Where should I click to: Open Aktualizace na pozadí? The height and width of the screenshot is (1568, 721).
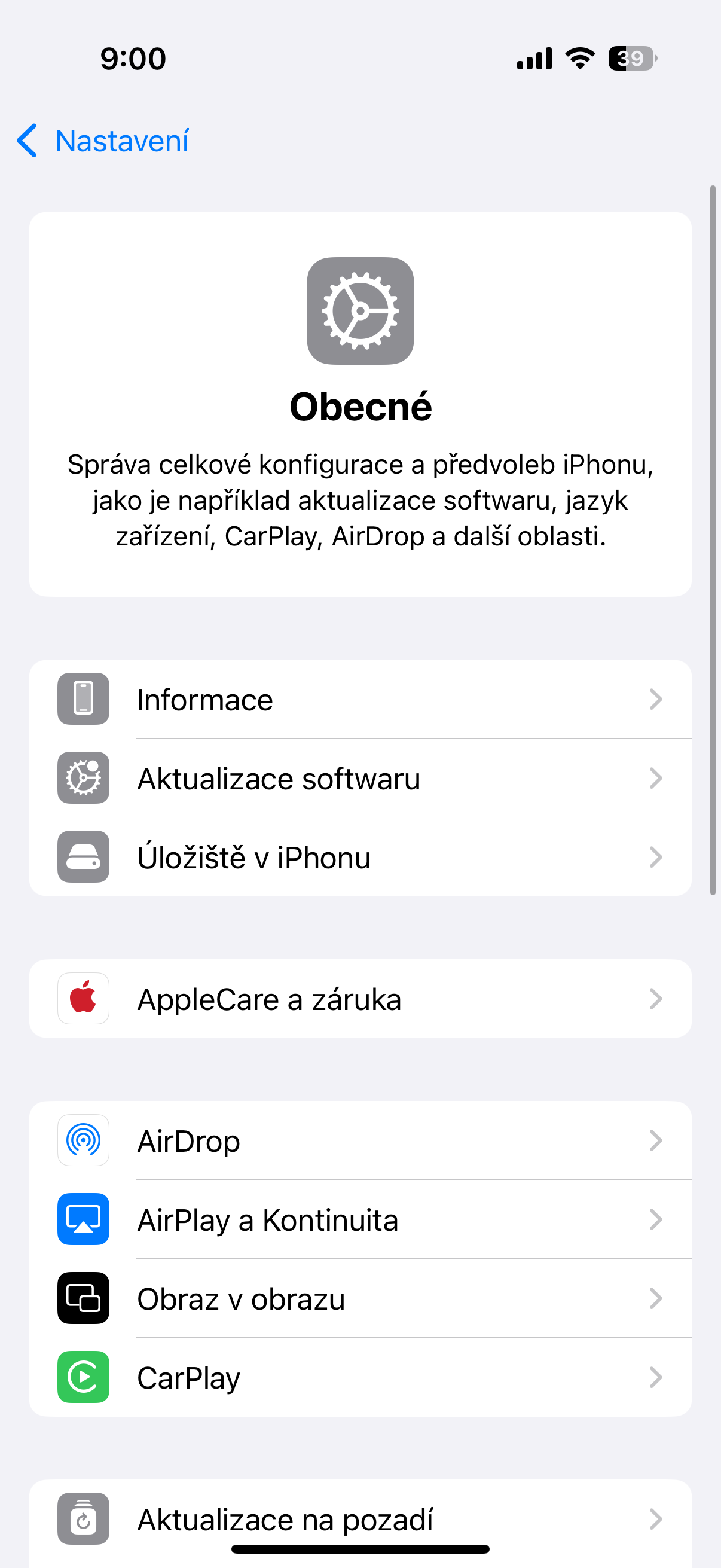click(x=359, y=1518)
